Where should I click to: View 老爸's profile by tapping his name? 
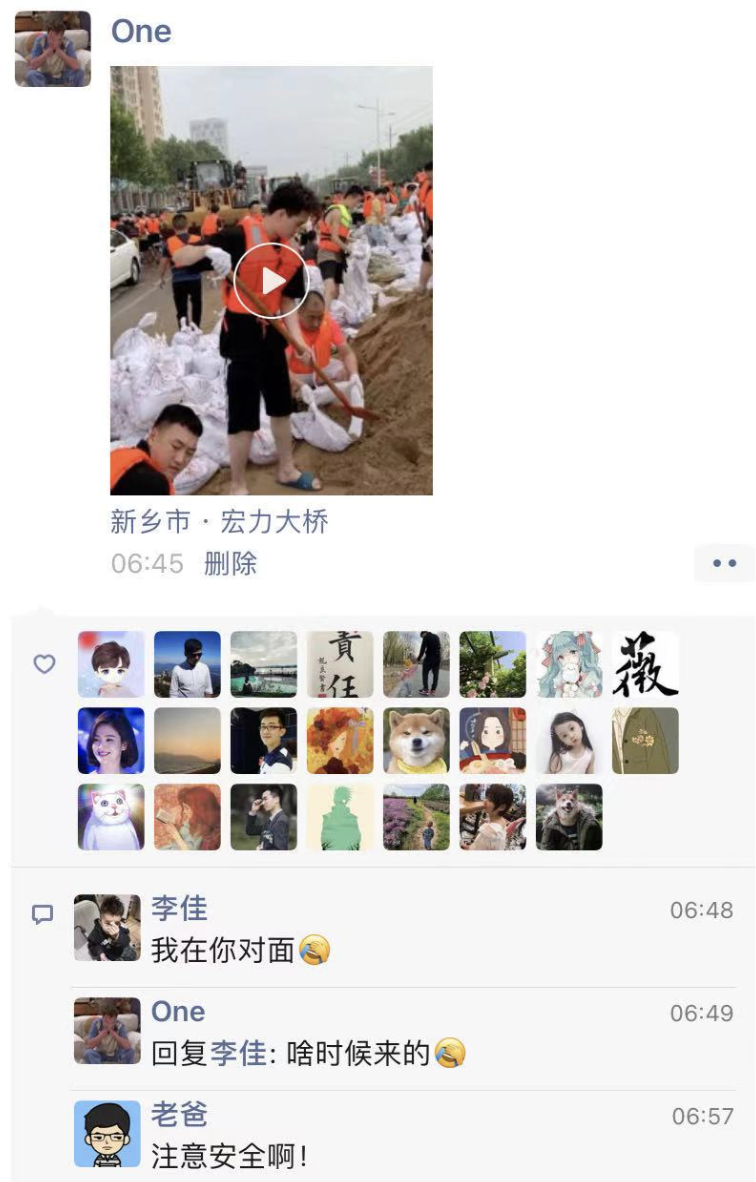179,1114
